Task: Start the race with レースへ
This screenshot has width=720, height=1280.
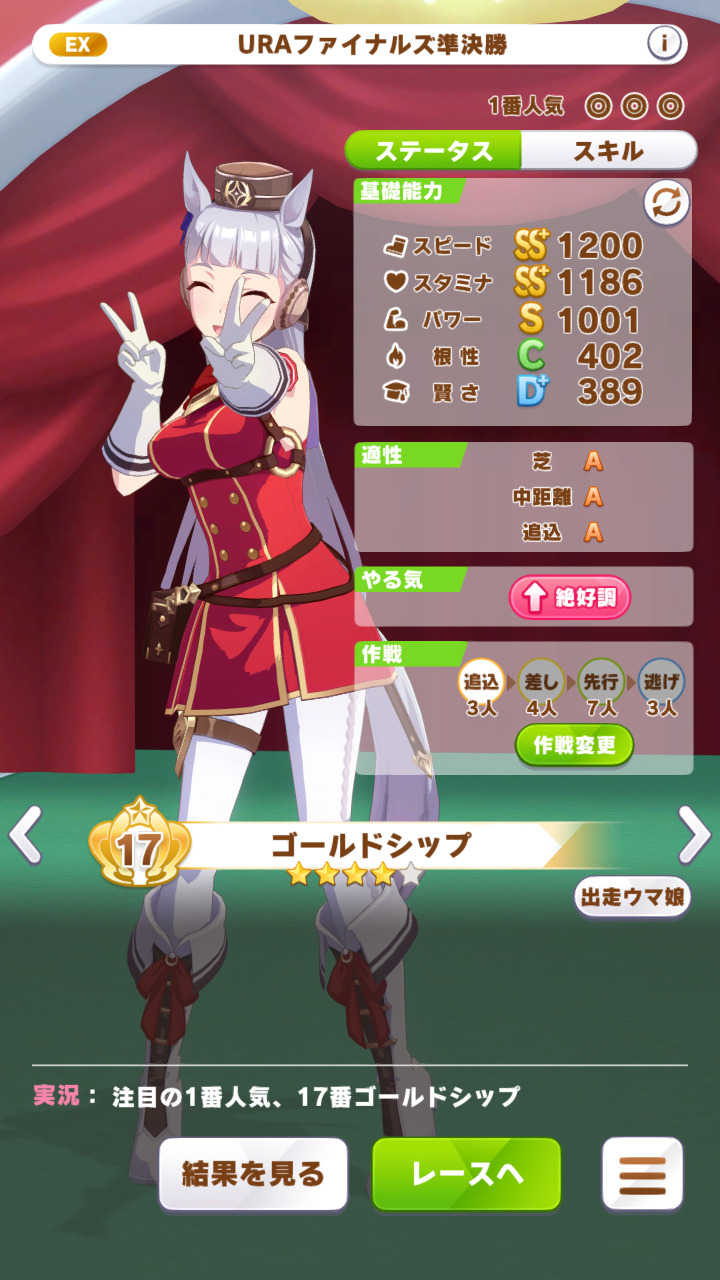Action: click(x=467, y=1174)
